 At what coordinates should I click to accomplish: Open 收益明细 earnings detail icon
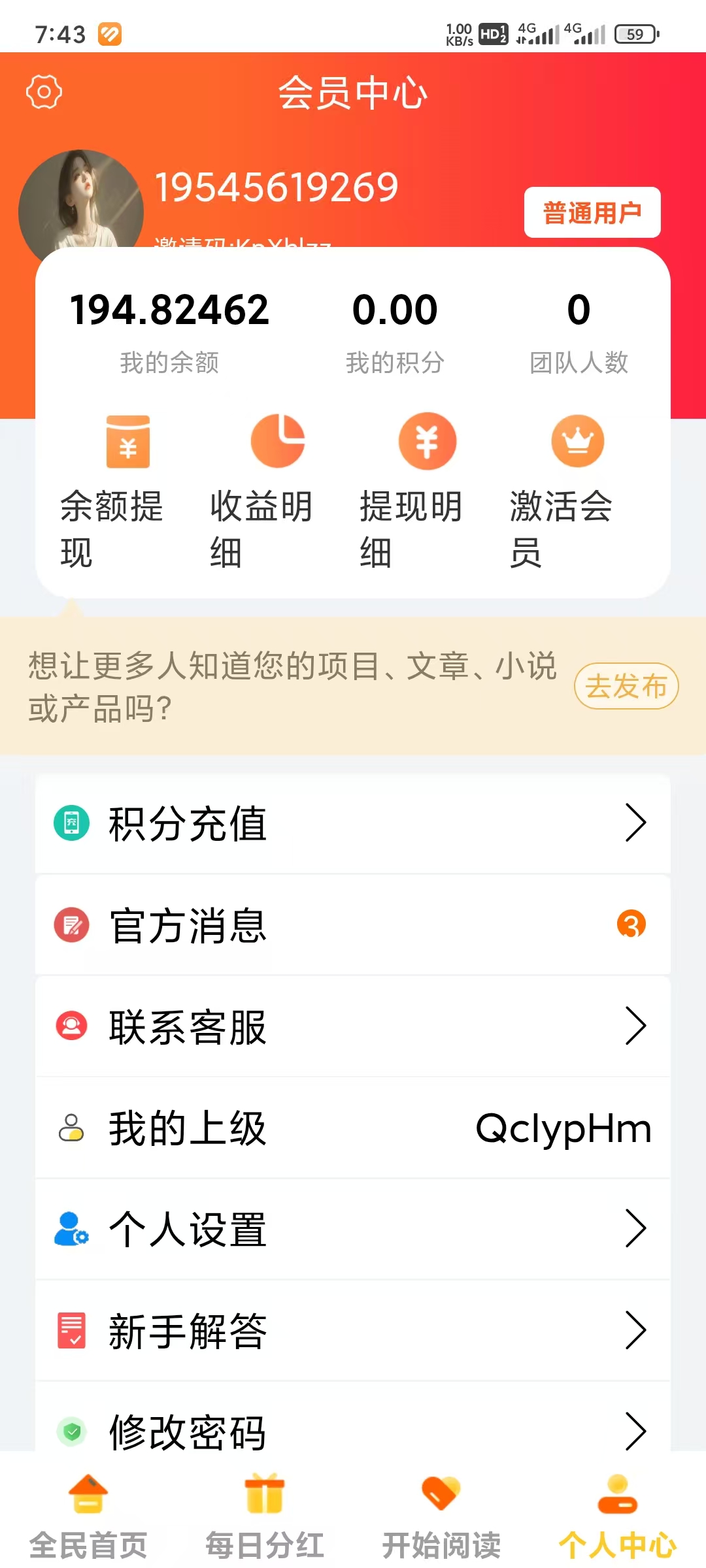pyautogui.click(x=278, y=442)
